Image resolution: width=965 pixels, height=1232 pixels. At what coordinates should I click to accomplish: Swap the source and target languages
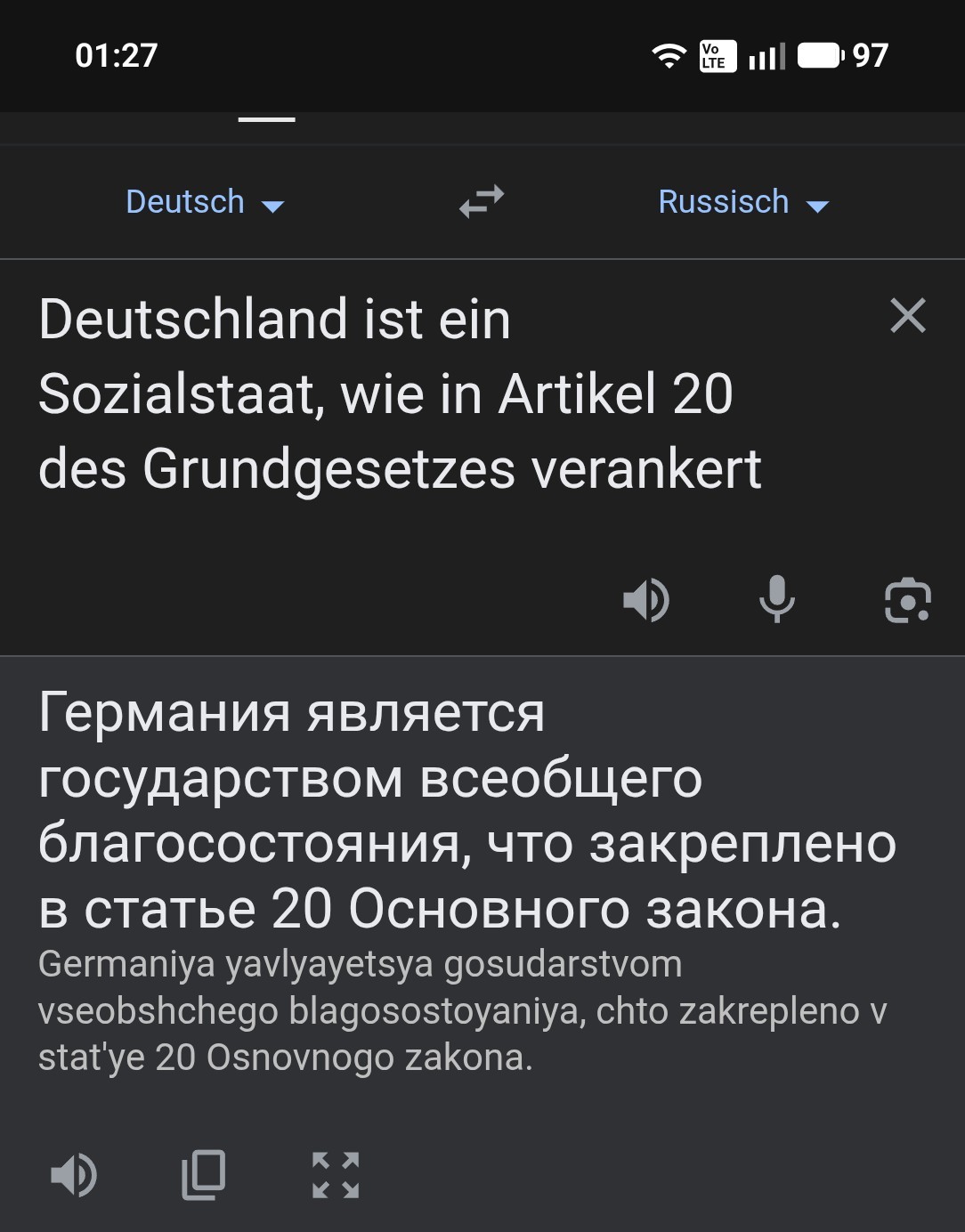[482, 201]
